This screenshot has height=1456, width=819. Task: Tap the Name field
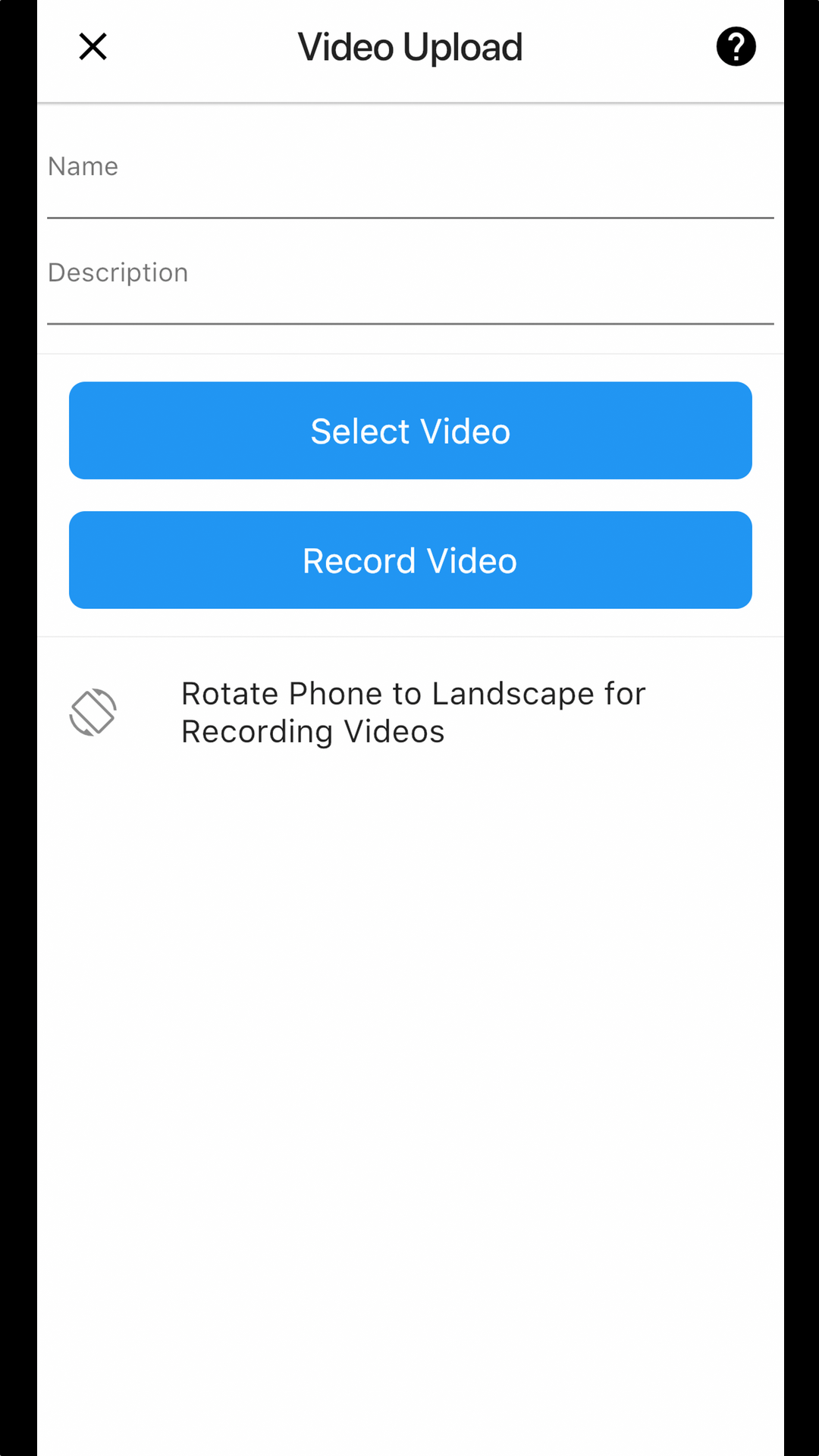coord(410,180)
